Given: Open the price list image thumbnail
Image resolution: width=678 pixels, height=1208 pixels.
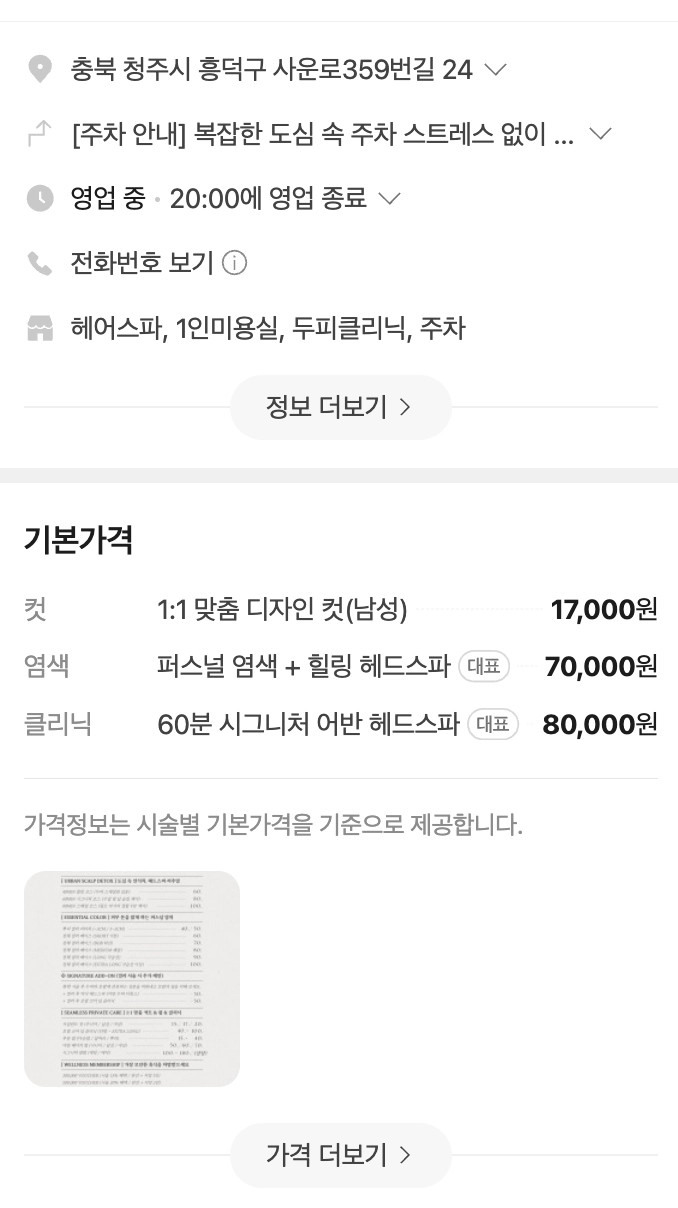Looking at the screenshot, I should click(x=132, y=979).
